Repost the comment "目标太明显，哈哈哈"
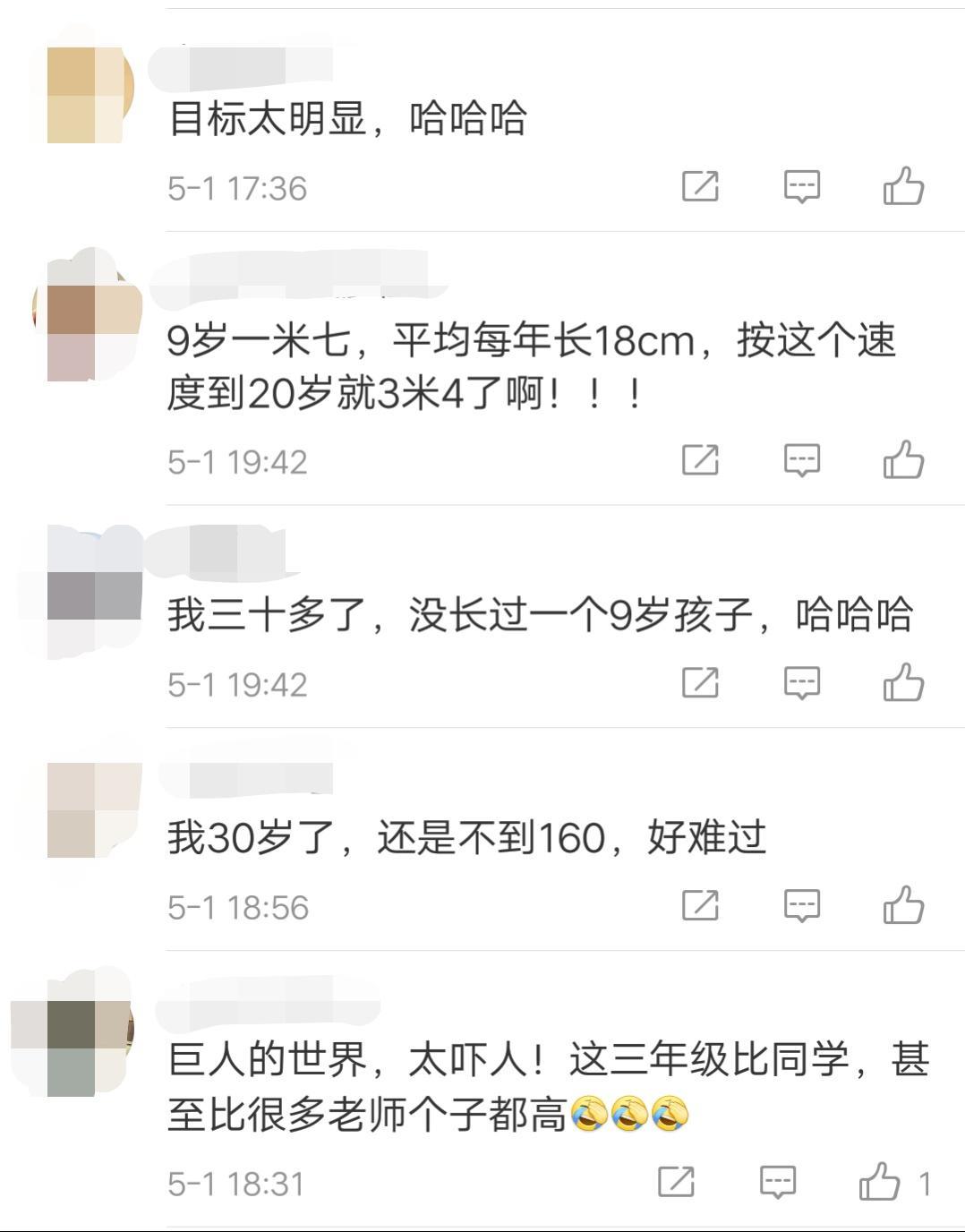965x1232 pixels. pos(700,186)
